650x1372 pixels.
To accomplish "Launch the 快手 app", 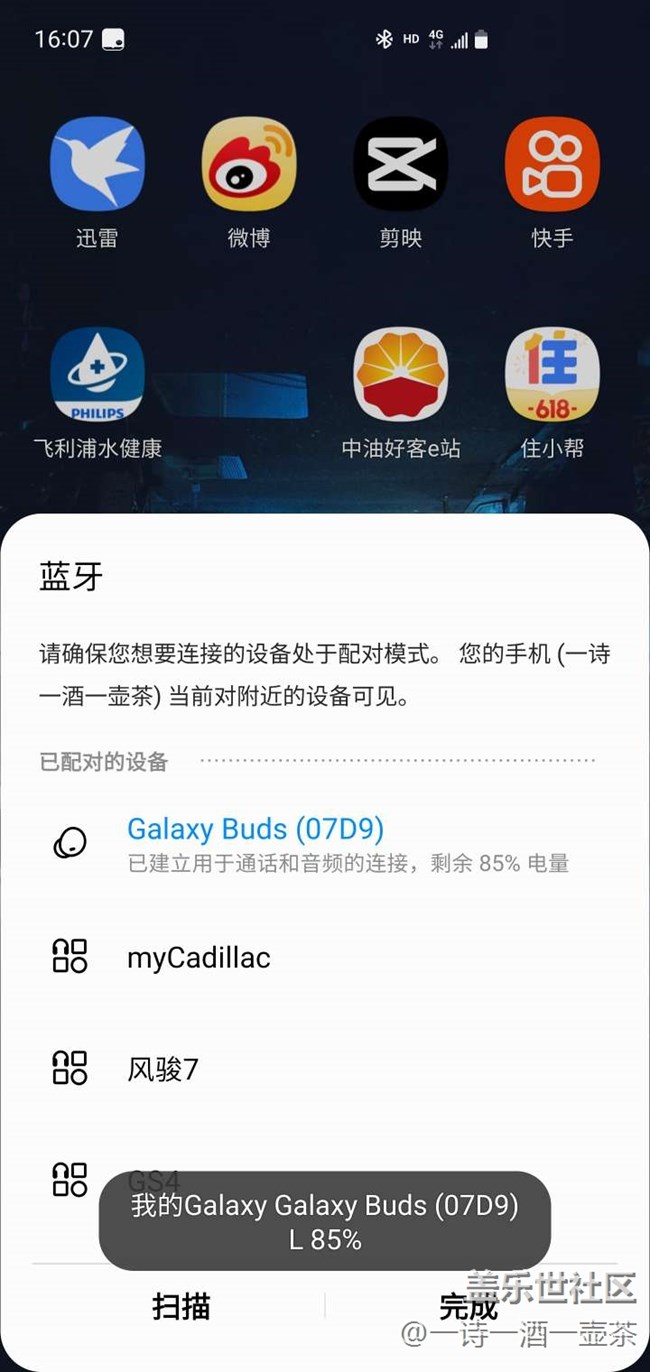I will pyautogui.click(x=552, y=163).
